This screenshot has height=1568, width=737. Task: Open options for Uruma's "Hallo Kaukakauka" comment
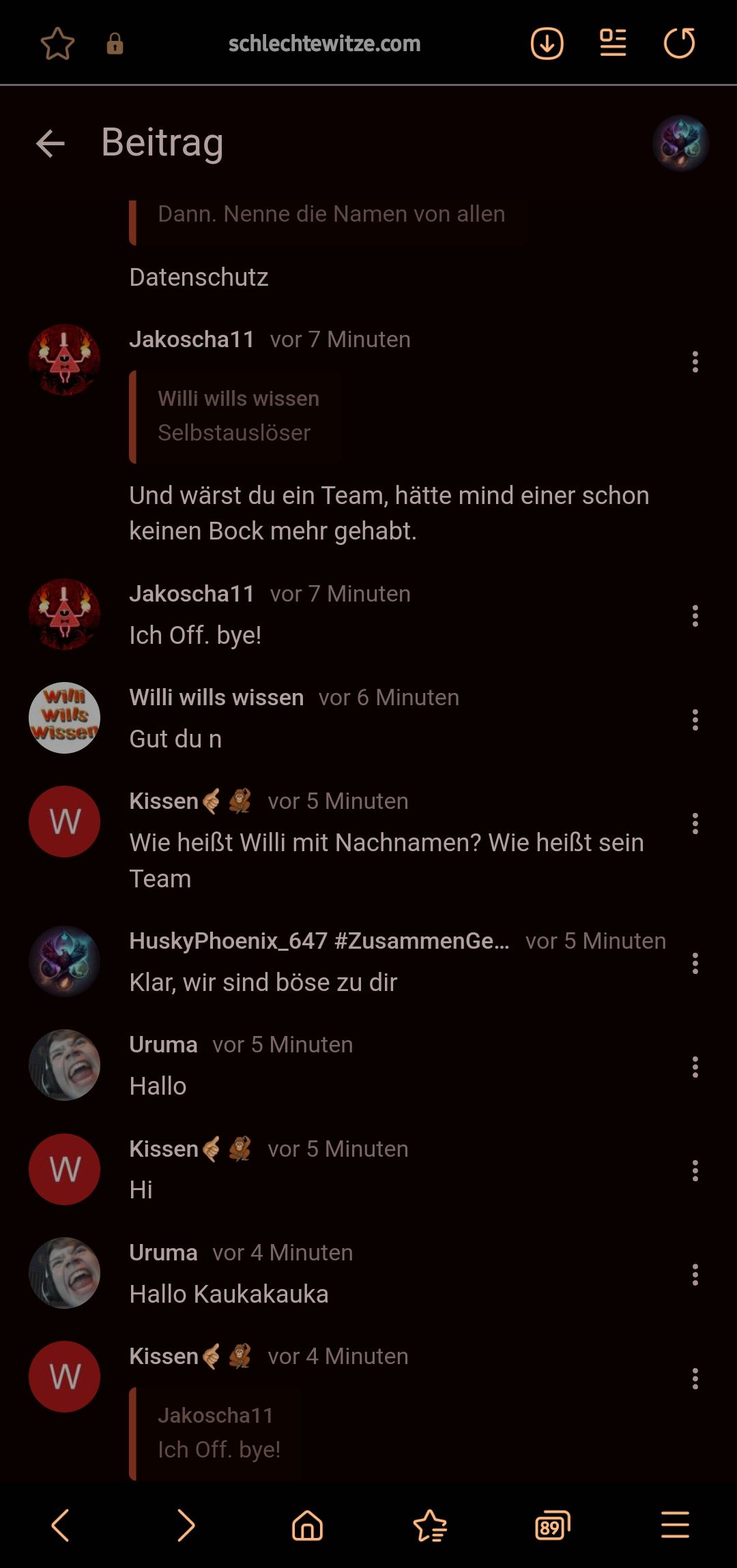point(695,1275)
